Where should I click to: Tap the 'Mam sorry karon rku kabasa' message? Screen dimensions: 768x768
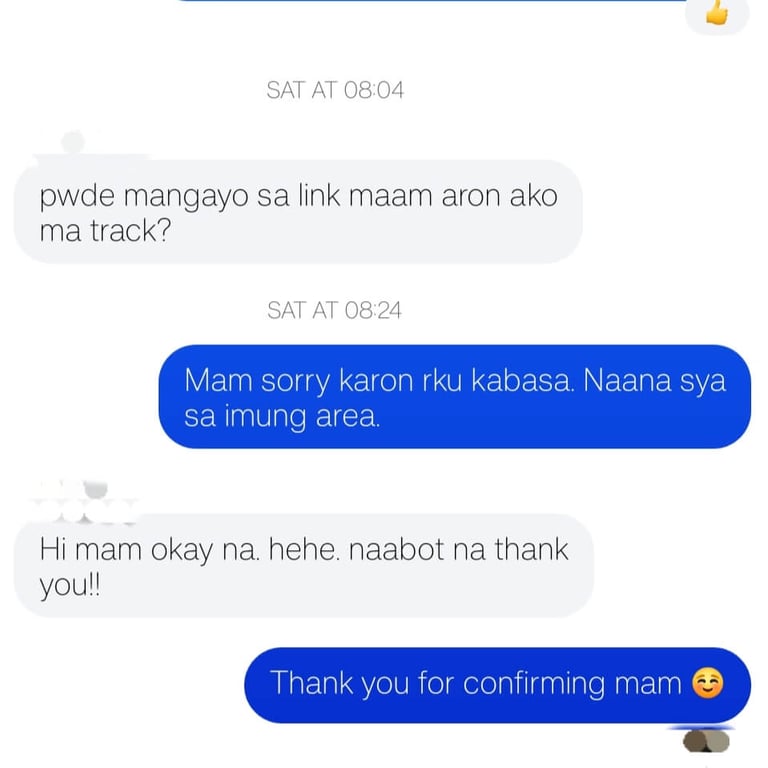click(454, 397)
